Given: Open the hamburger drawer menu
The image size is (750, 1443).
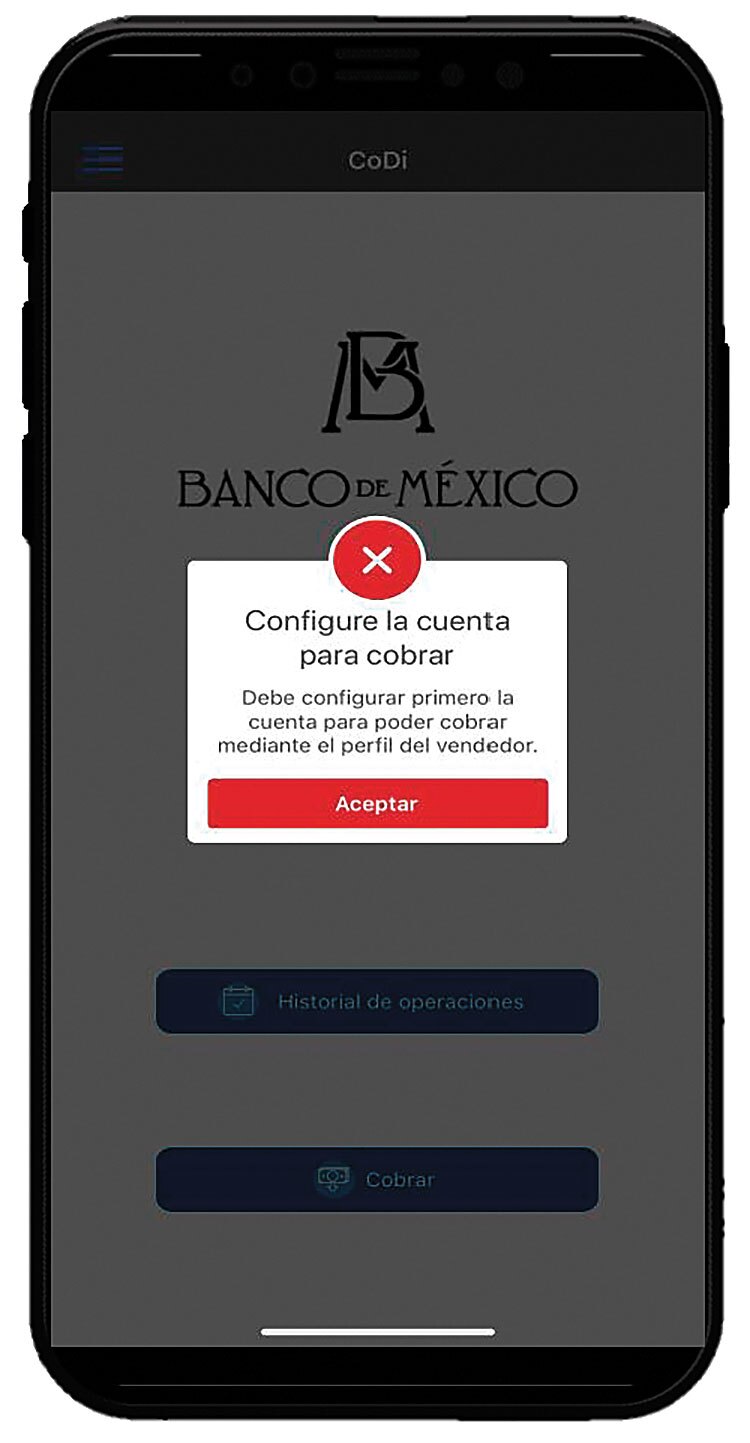Looking at the screenshot, I should 103,159.
